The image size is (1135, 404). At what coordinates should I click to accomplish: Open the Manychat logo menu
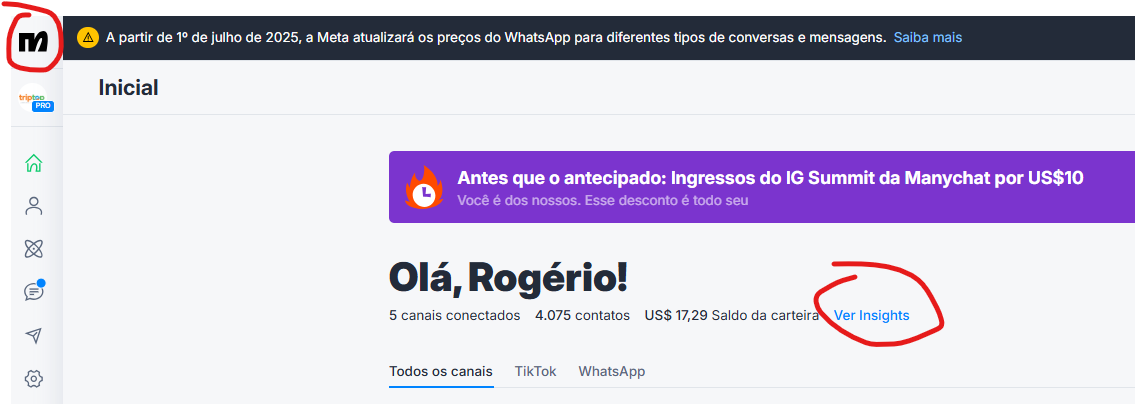coord(32,42)
